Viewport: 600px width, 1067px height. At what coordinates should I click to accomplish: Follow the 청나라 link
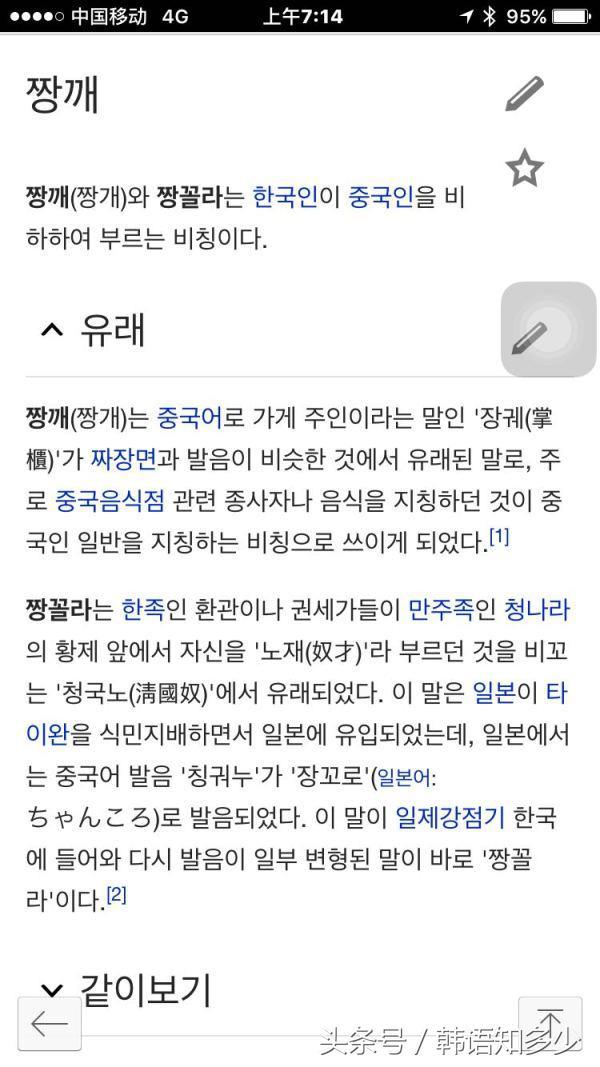(x=537, y=609)
